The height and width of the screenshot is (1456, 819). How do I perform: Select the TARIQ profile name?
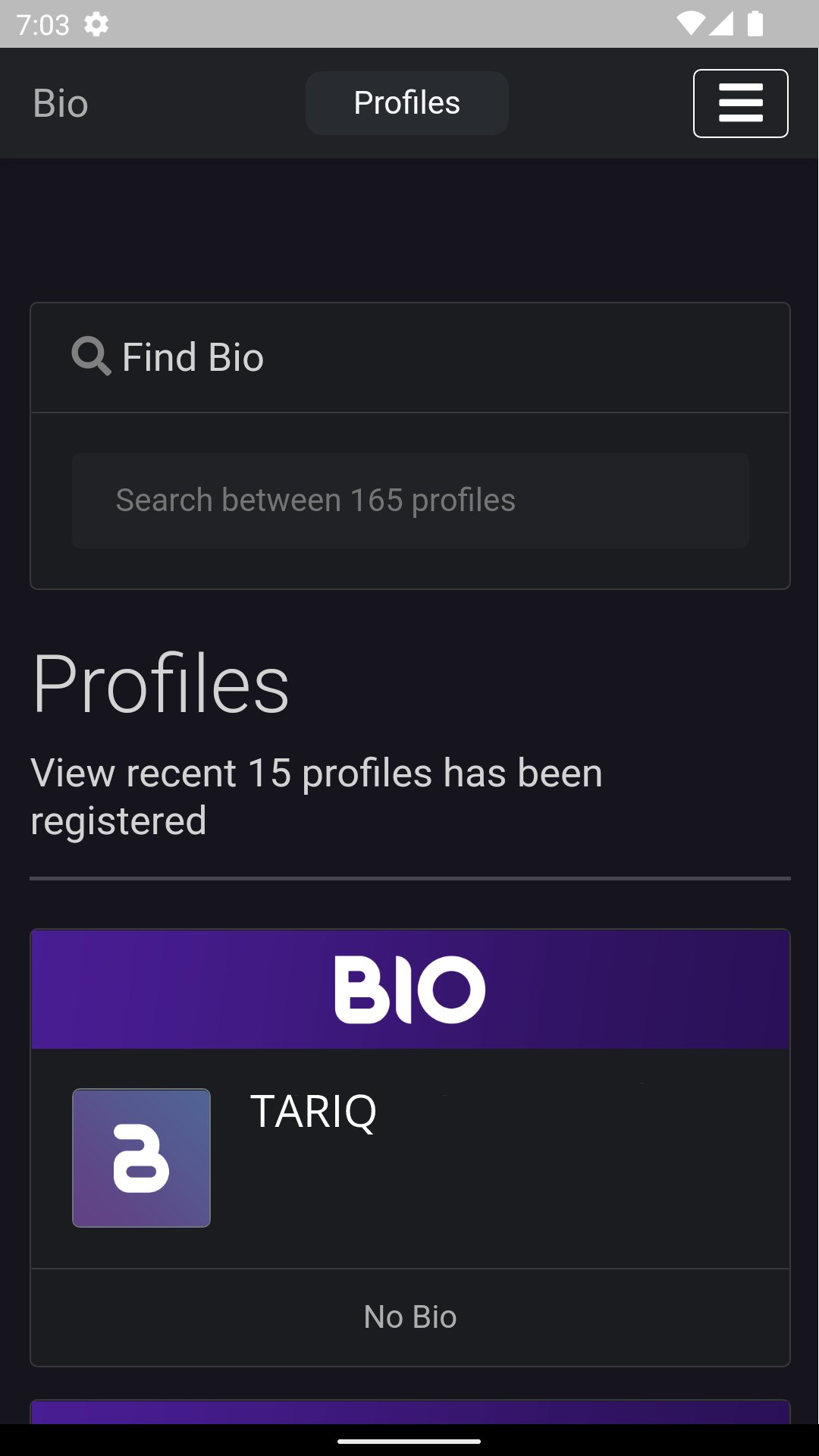[x=313, y=1112]
